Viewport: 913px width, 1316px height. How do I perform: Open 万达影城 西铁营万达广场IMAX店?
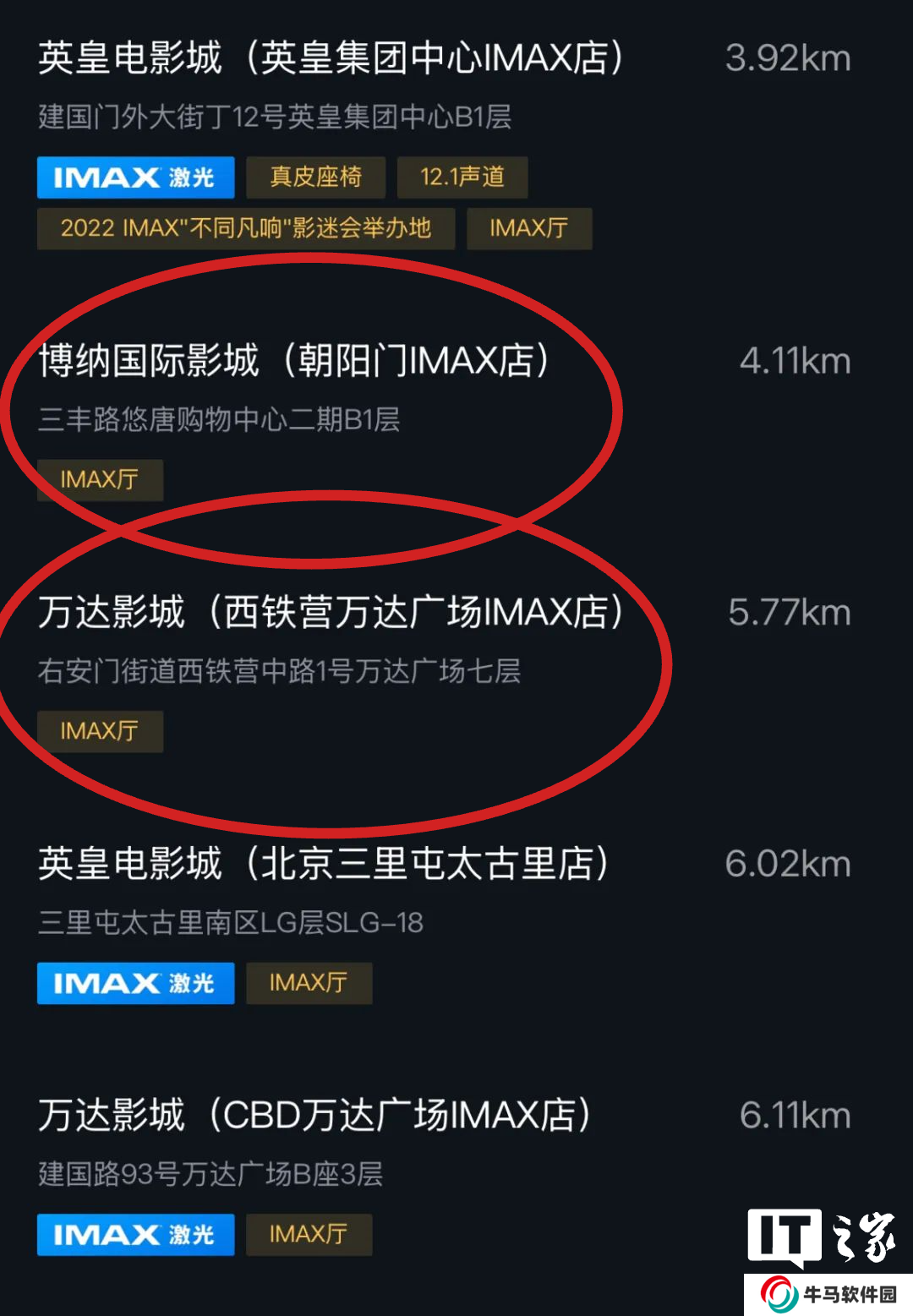[x=331, y=613]
